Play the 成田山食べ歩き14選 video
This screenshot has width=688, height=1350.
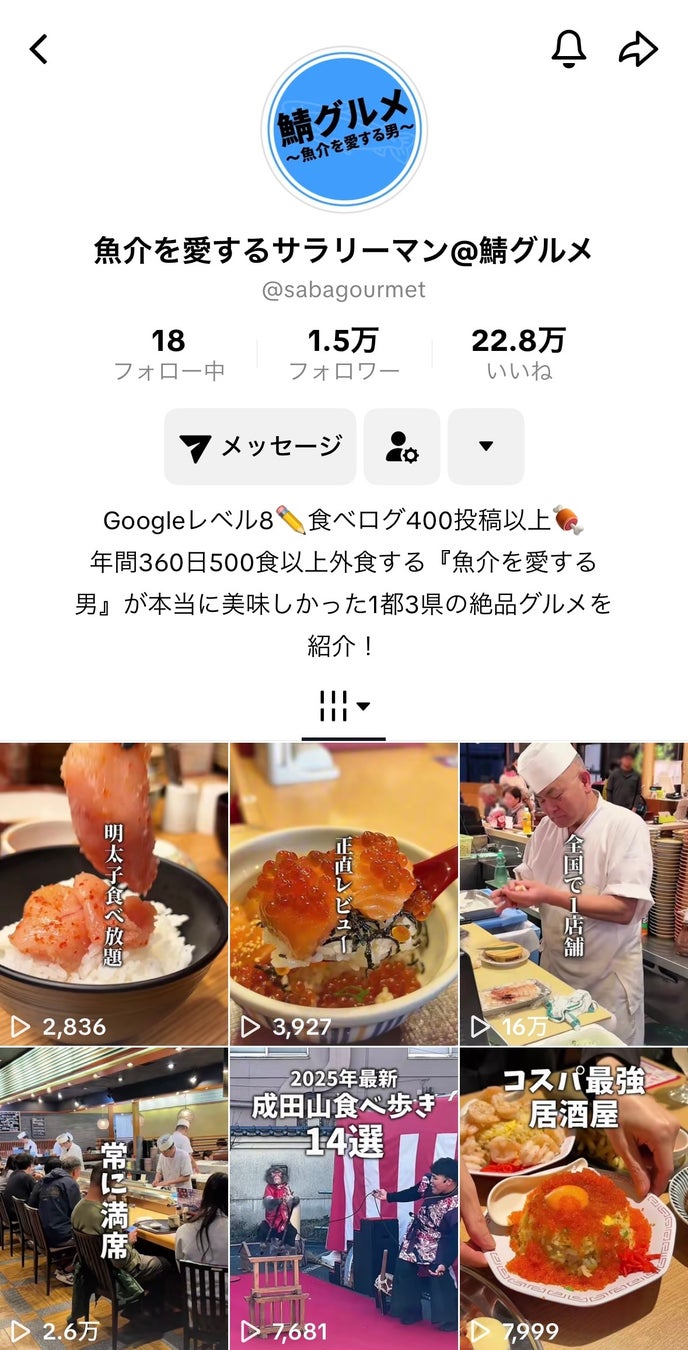click(344, 1198)
